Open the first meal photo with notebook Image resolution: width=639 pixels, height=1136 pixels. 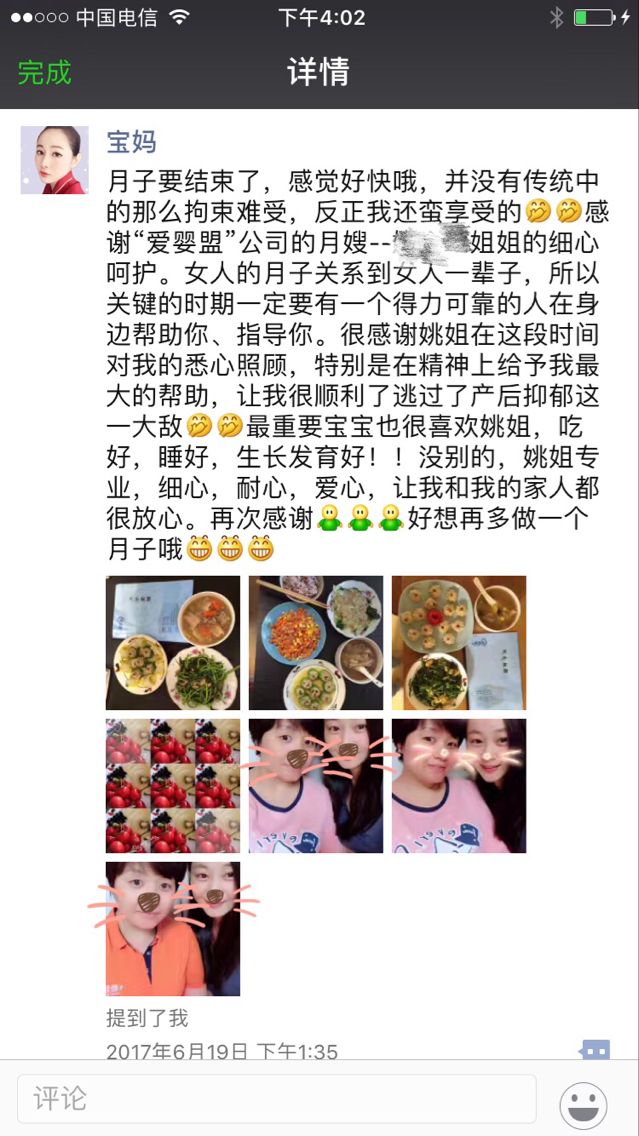point(173,643)
